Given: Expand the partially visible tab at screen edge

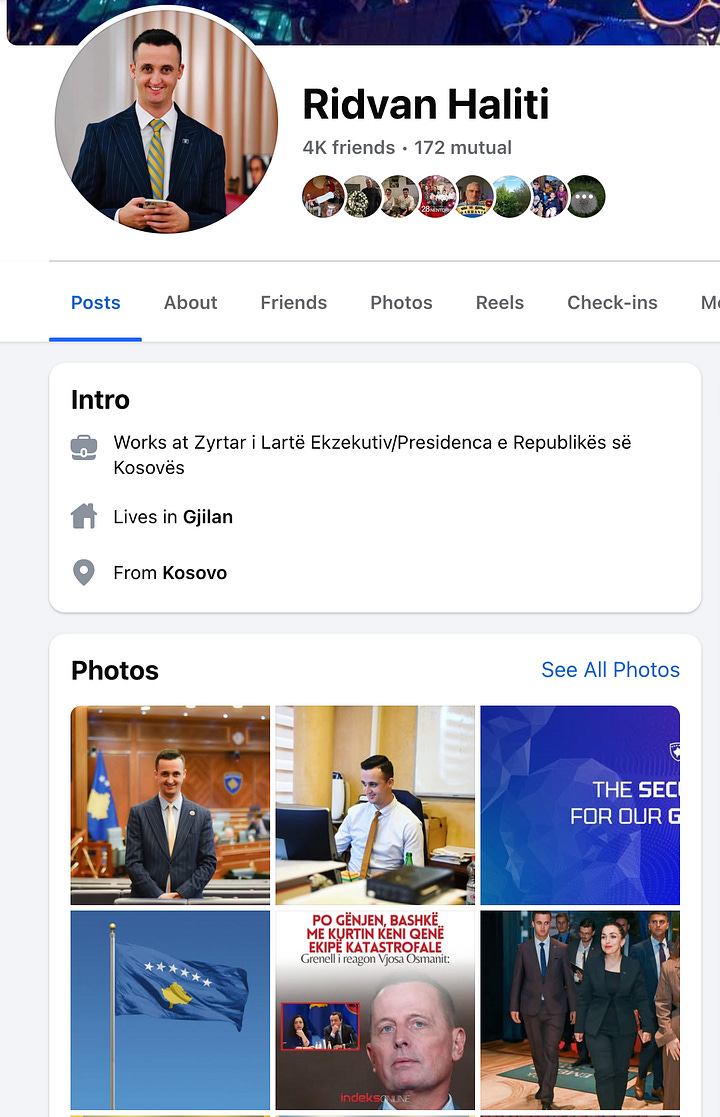Looking at the screenshot, I should pyautogui.click(x=708, y=302).
